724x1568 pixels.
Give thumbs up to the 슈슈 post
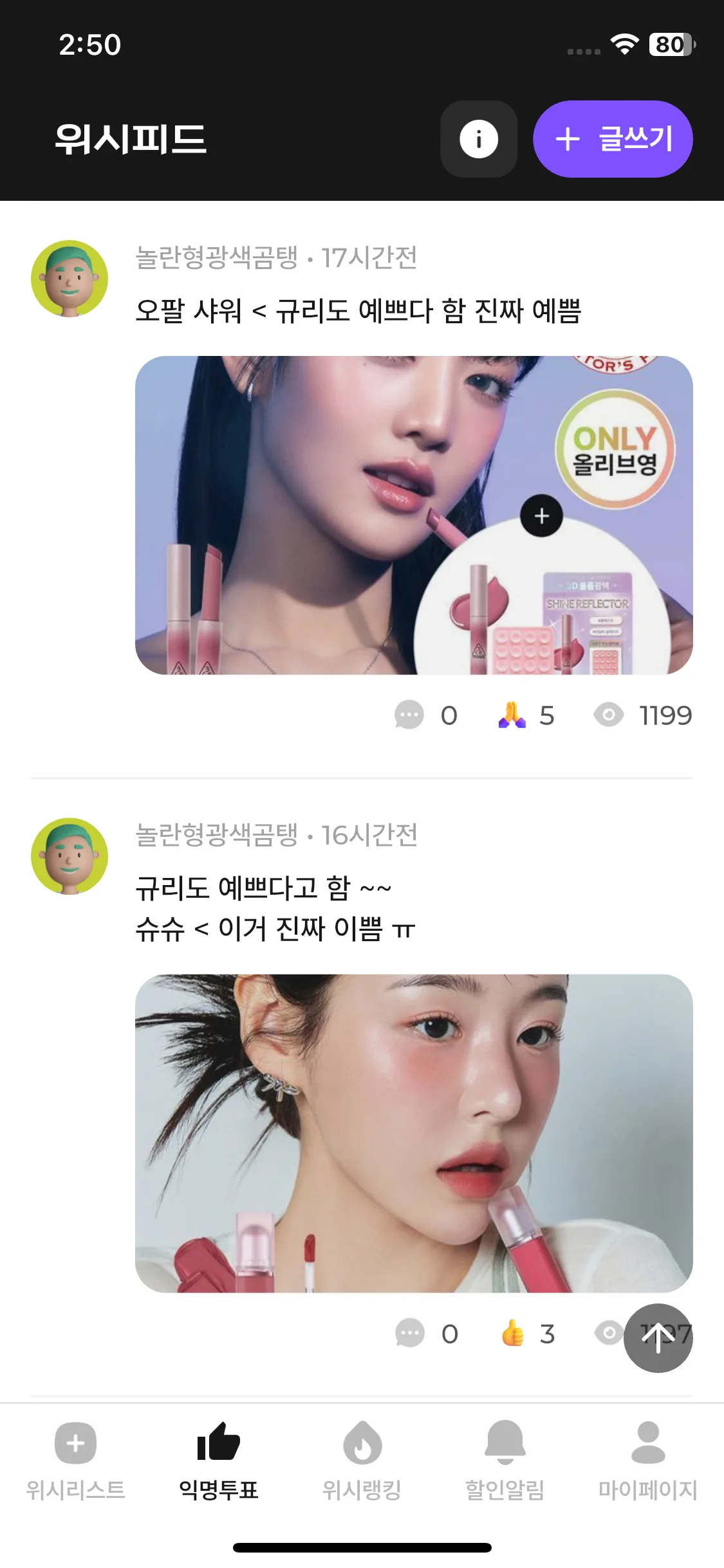pos(513,1333)
